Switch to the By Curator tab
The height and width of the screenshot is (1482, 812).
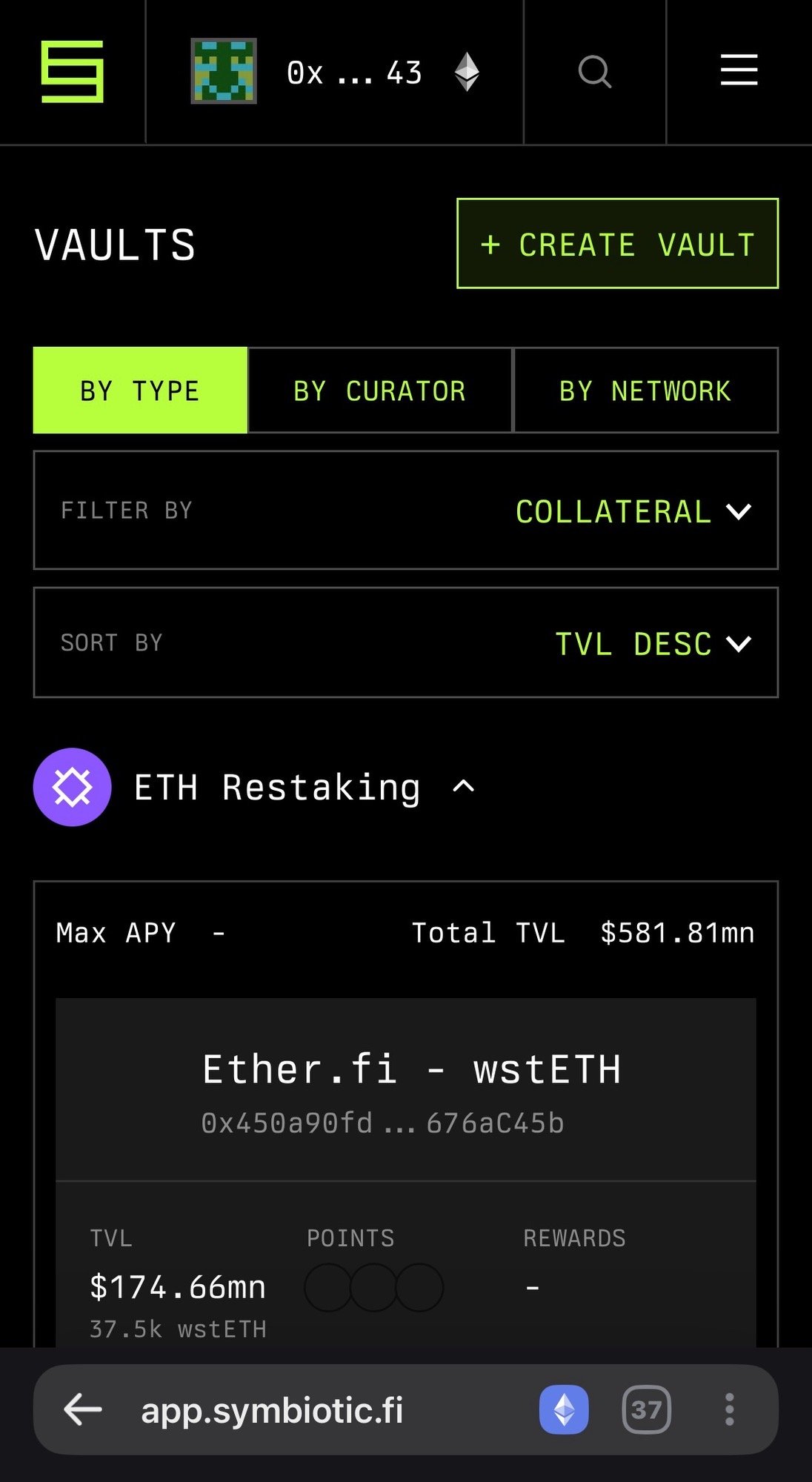pos(379,391)
